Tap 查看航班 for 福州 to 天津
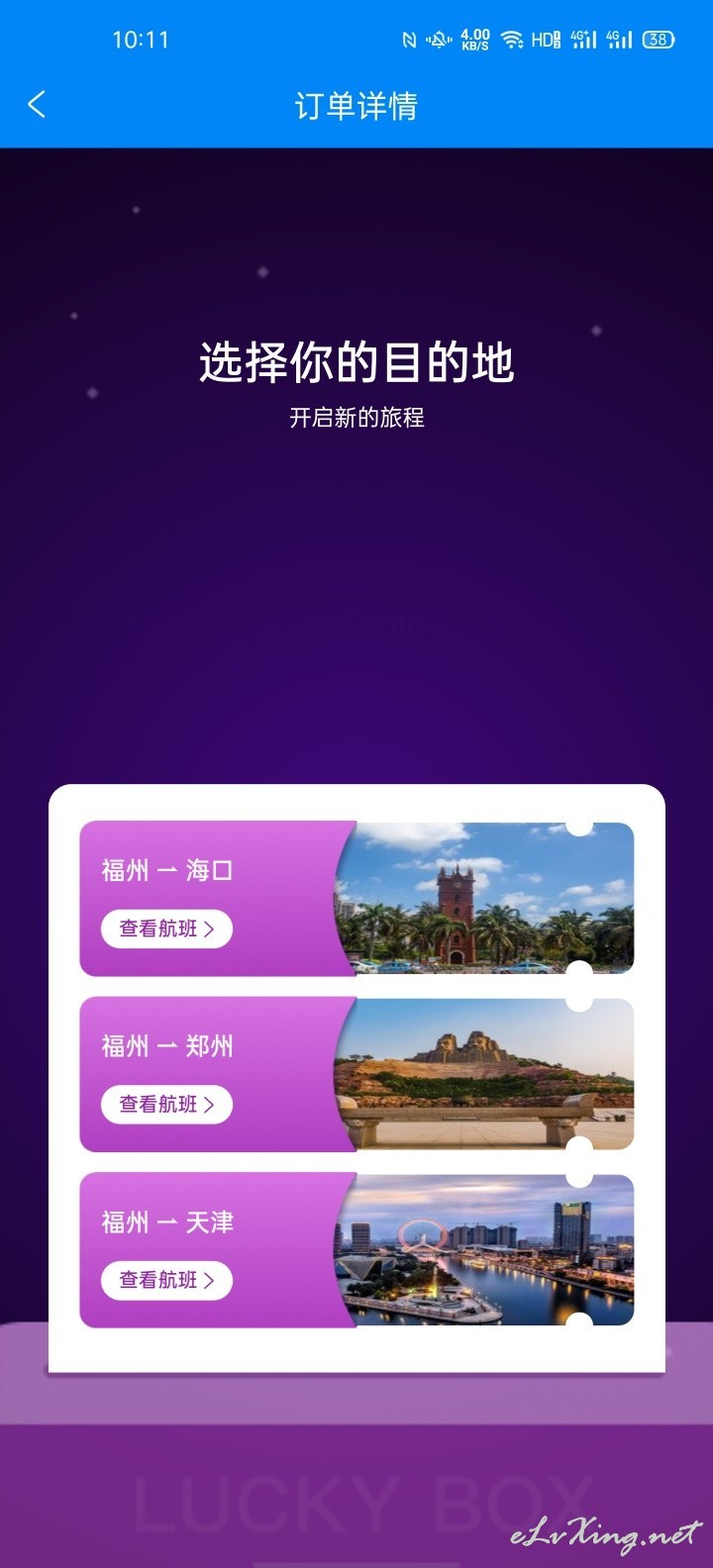Viewport: 713px width, 1568px height. [166, 1280]
